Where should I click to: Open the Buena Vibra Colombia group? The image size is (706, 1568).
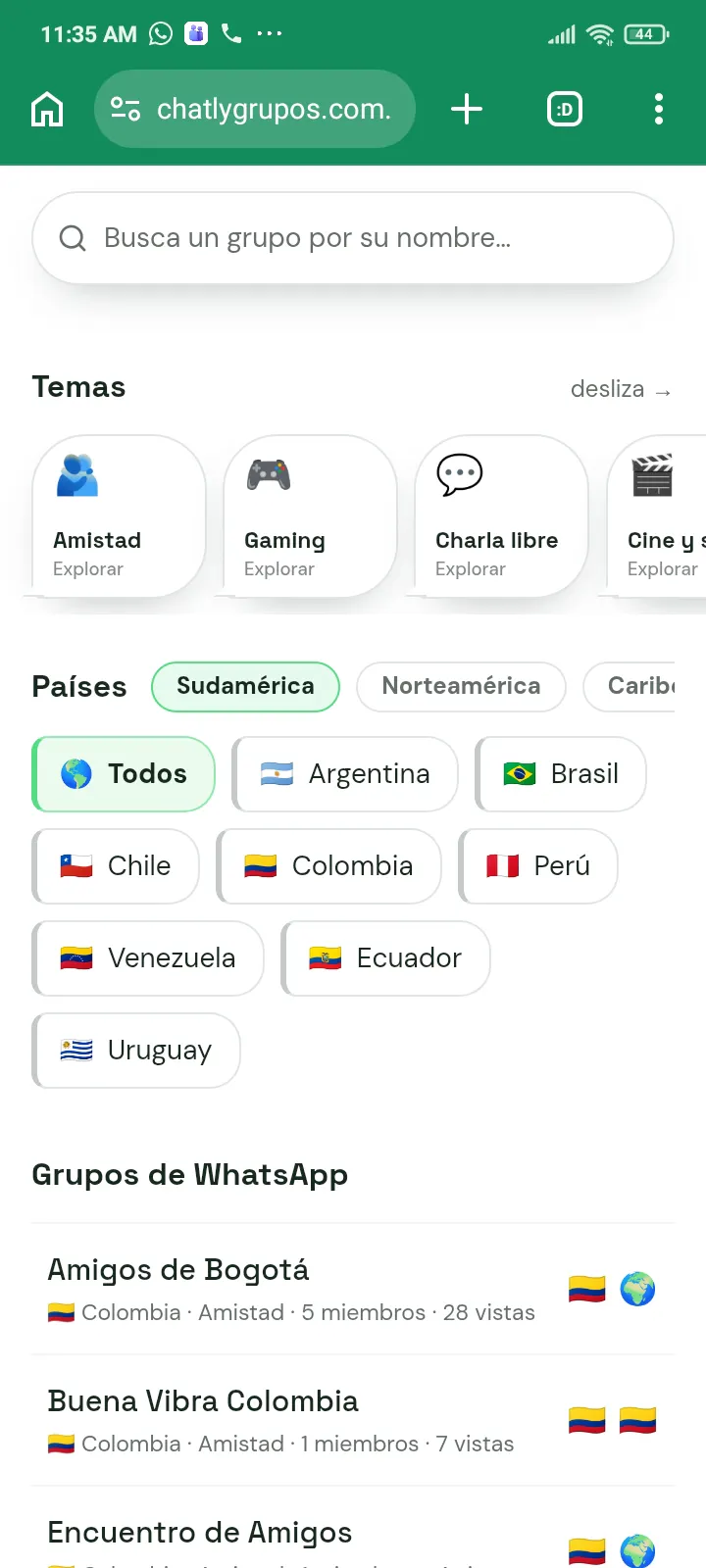[353, 1421]
